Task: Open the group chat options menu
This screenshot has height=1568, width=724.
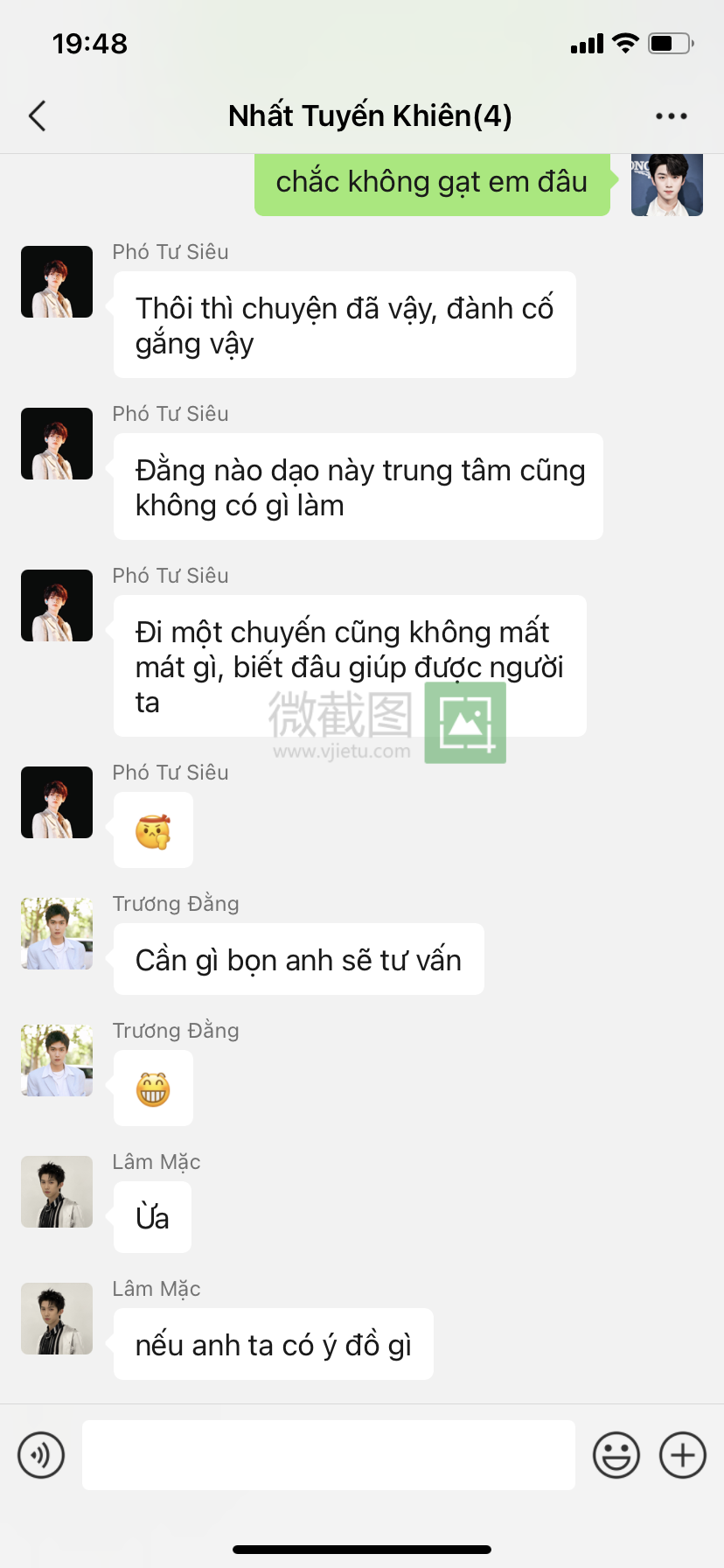Action: 671,115
